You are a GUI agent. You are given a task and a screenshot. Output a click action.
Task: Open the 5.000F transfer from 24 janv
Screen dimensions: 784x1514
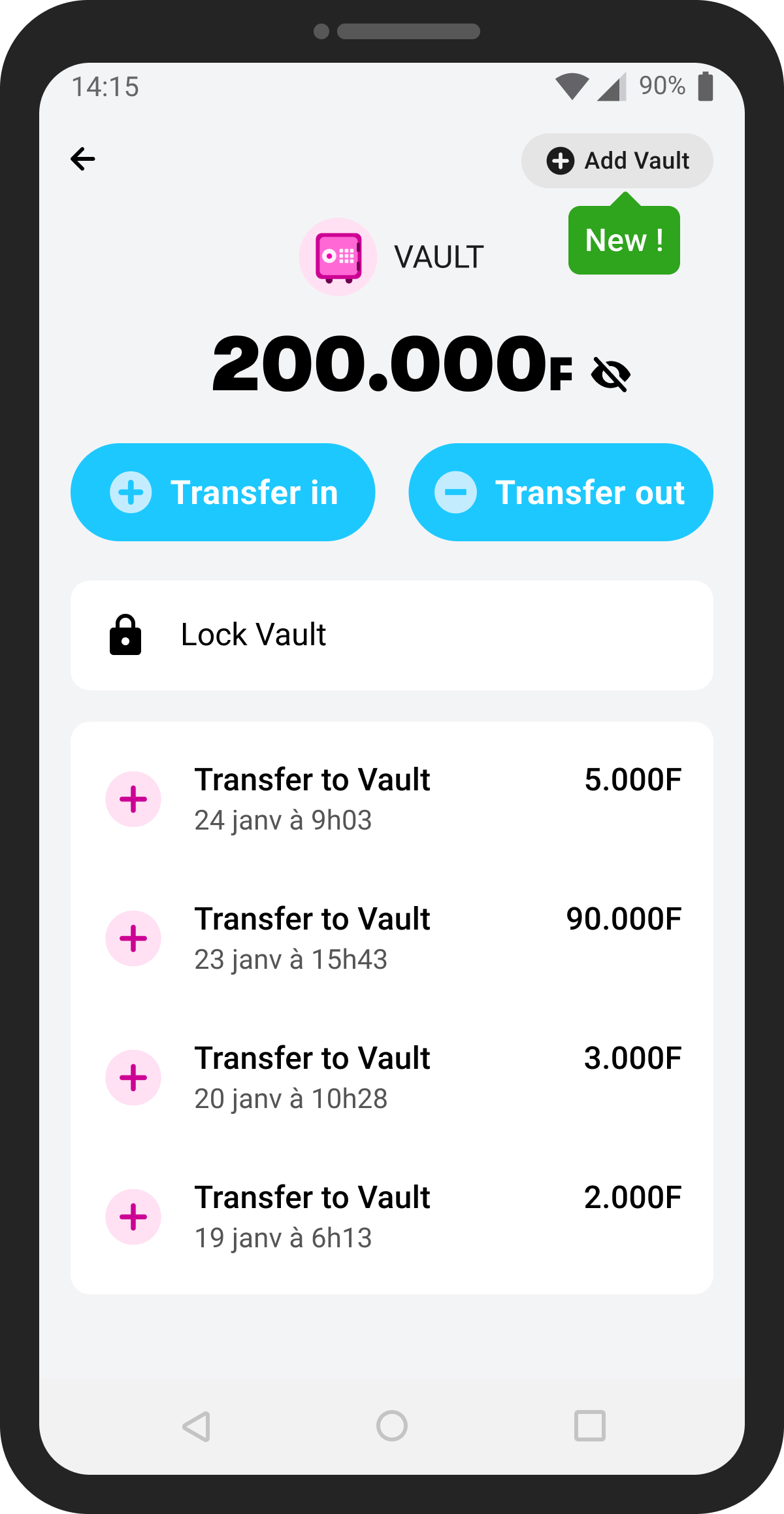pyautogui.click(x=392, y=799)
